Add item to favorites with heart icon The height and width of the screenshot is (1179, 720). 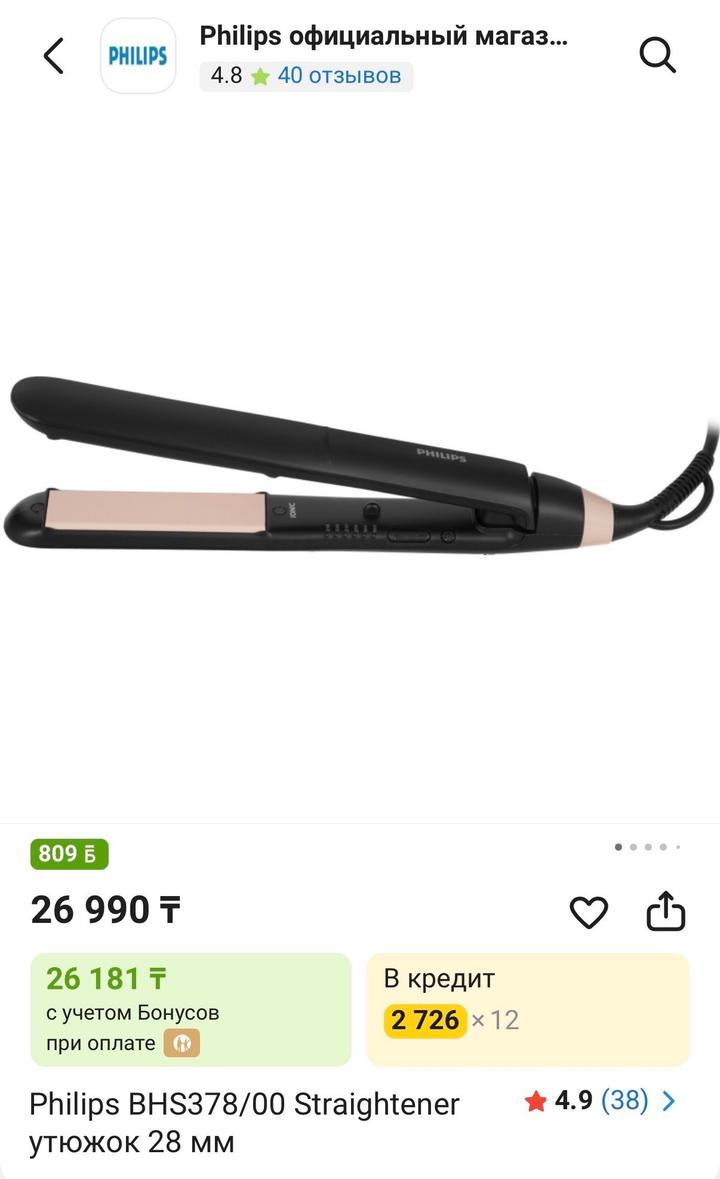coord(590,911)
